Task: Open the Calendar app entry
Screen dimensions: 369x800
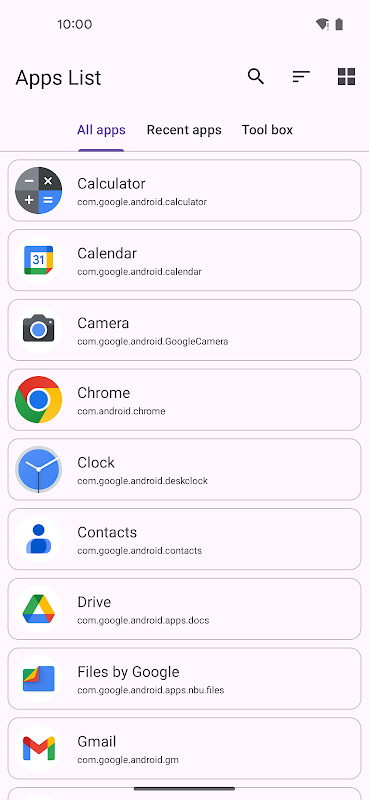Action: pyautogui.click(x=184, y=260)
